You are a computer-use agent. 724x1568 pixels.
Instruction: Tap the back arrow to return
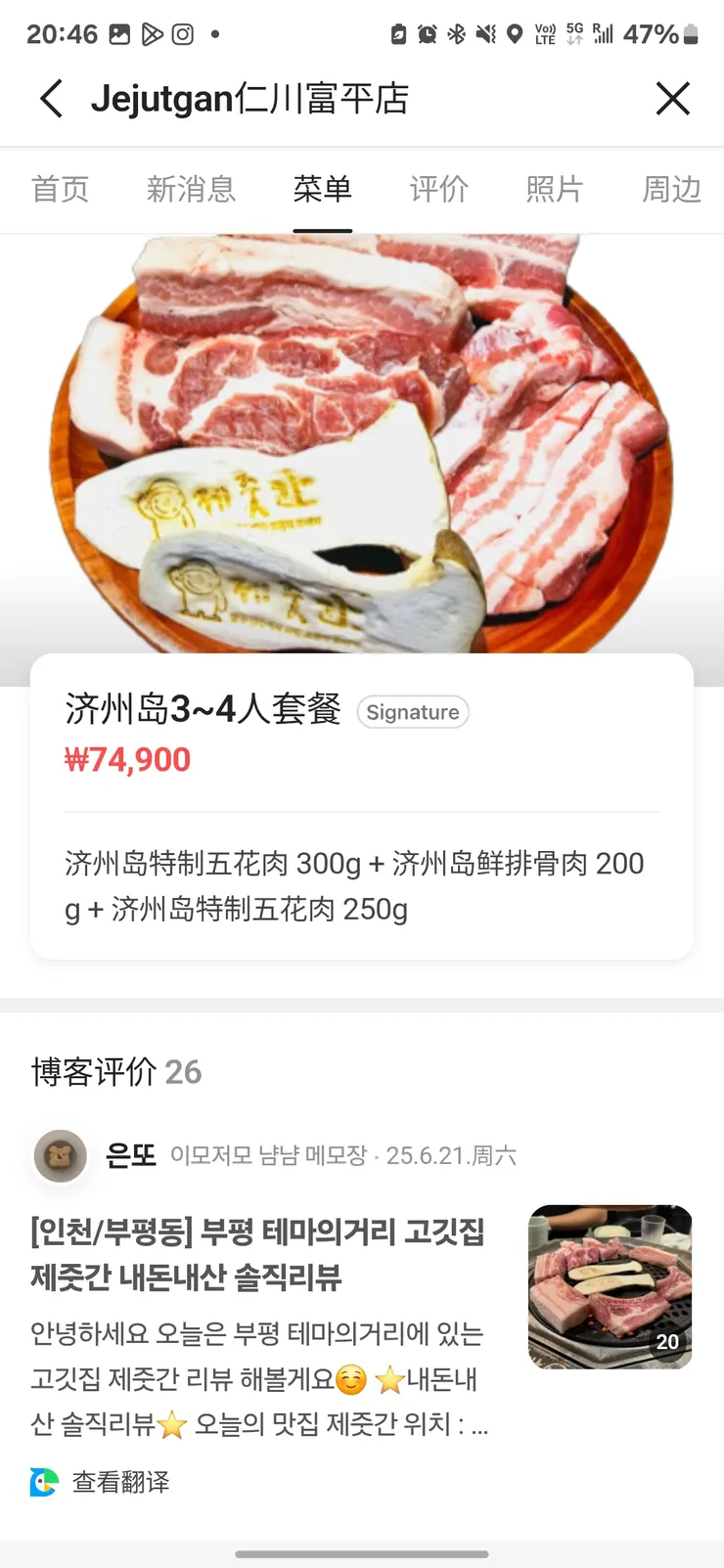click(50, 99)
